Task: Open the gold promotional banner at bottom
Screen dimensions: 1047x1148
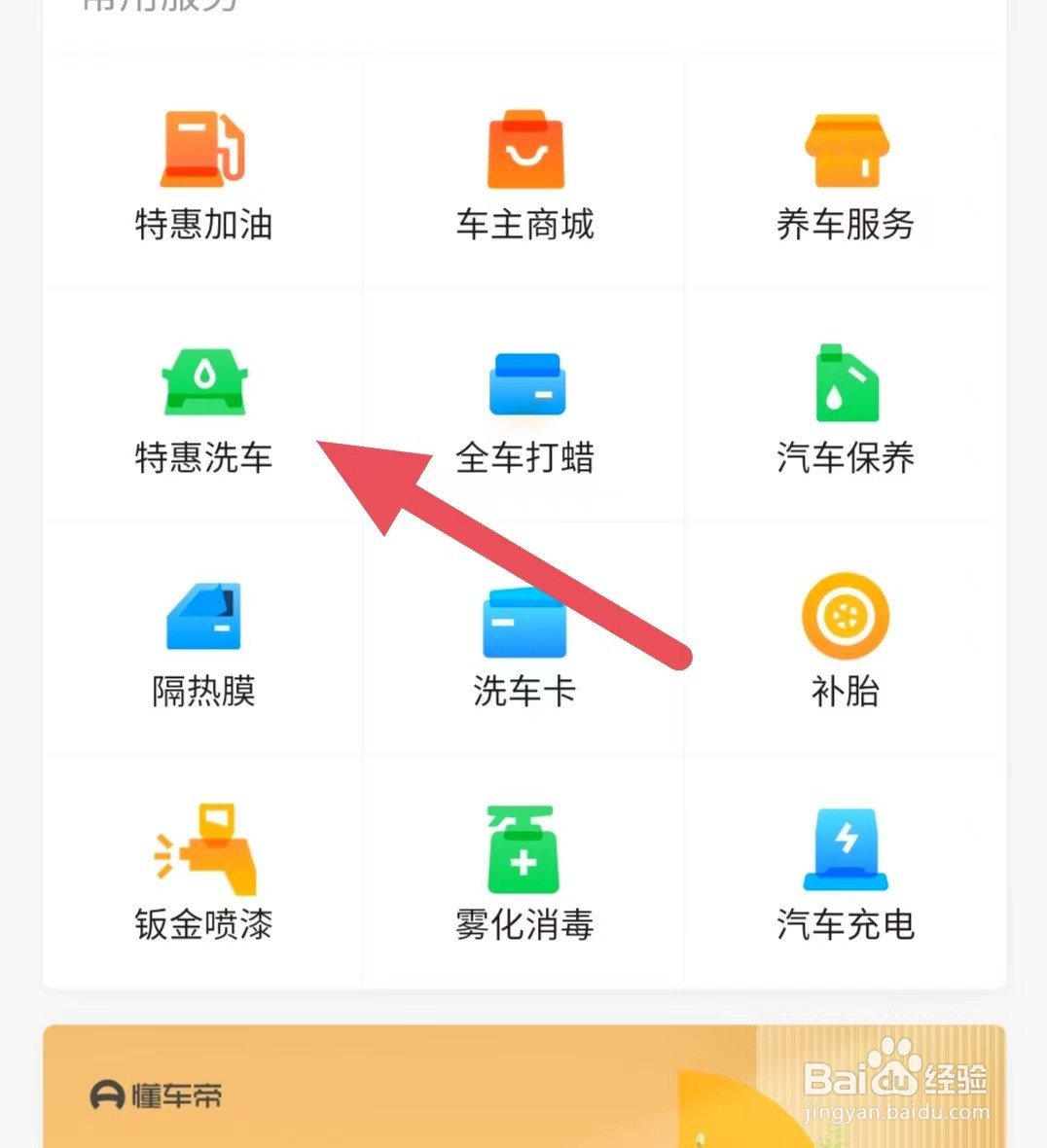Action: pos(523,1085)
